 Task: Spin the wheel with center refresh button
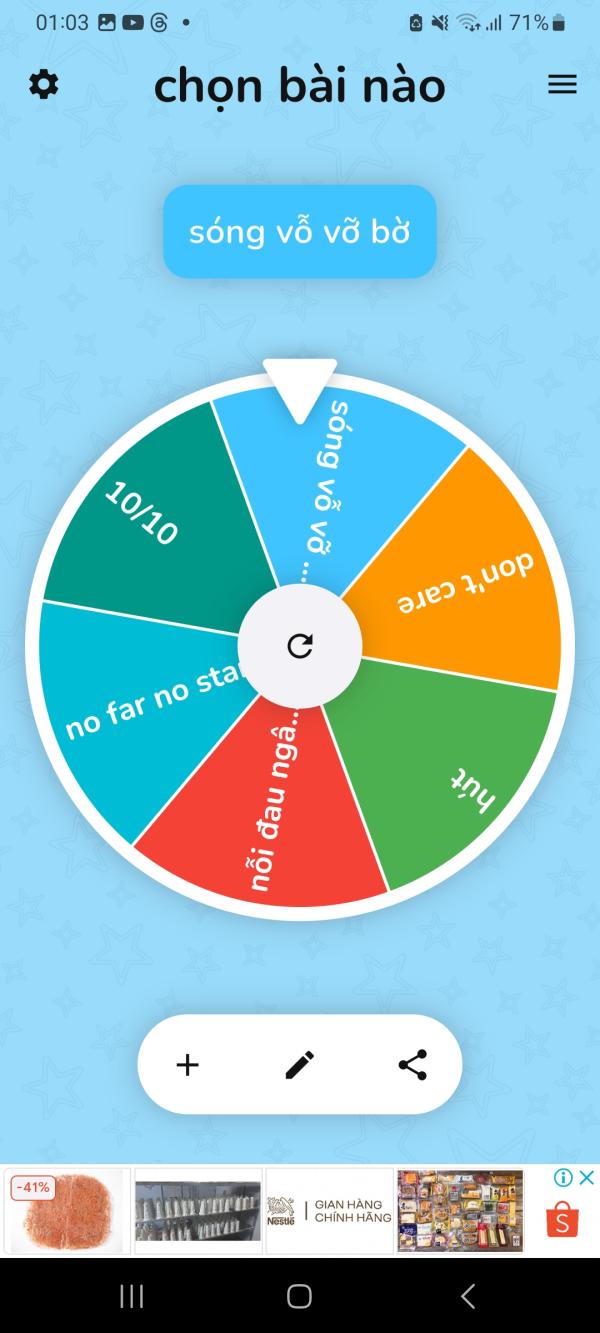pyautogui.click(x=300, y=646)
